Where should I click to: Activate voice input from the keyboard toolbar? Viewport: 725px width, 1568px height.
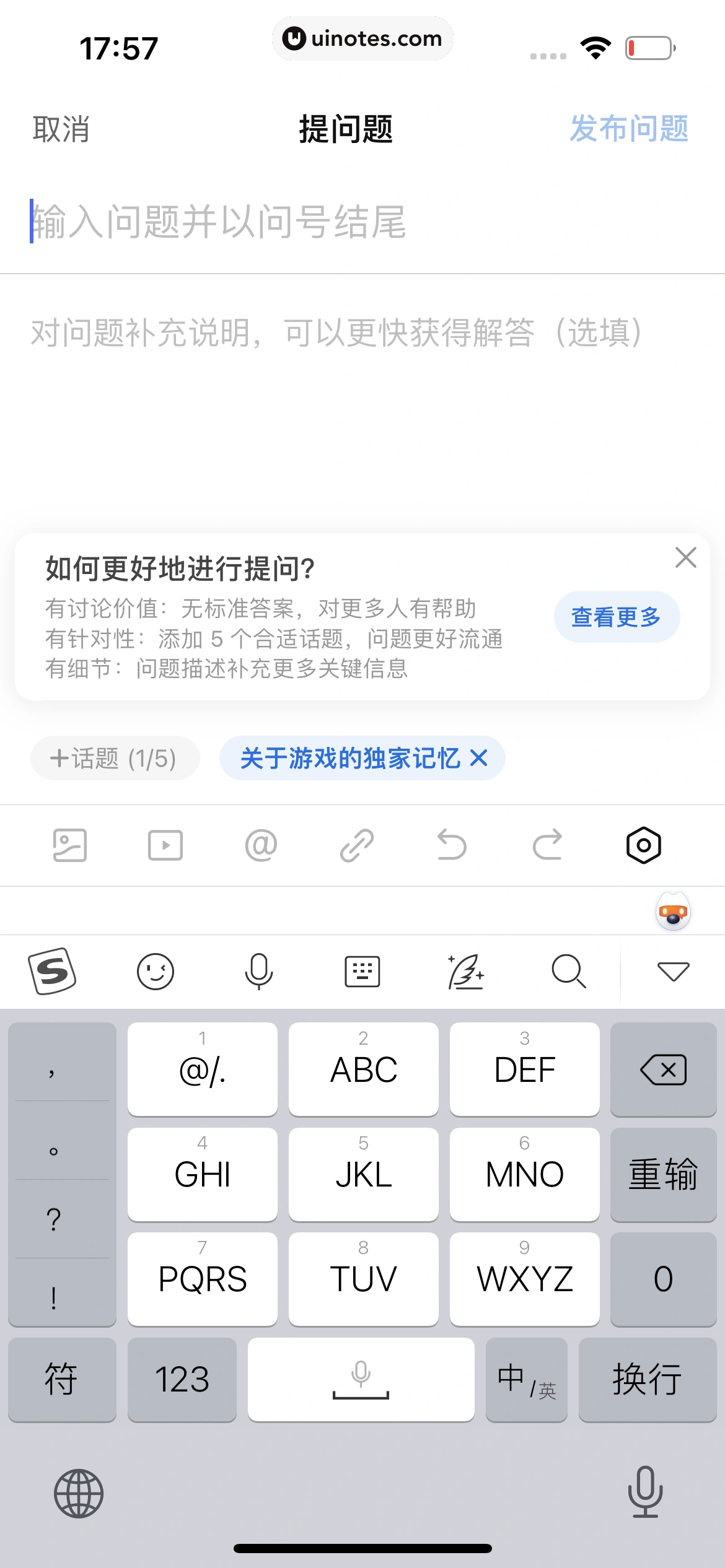(259, 971)
